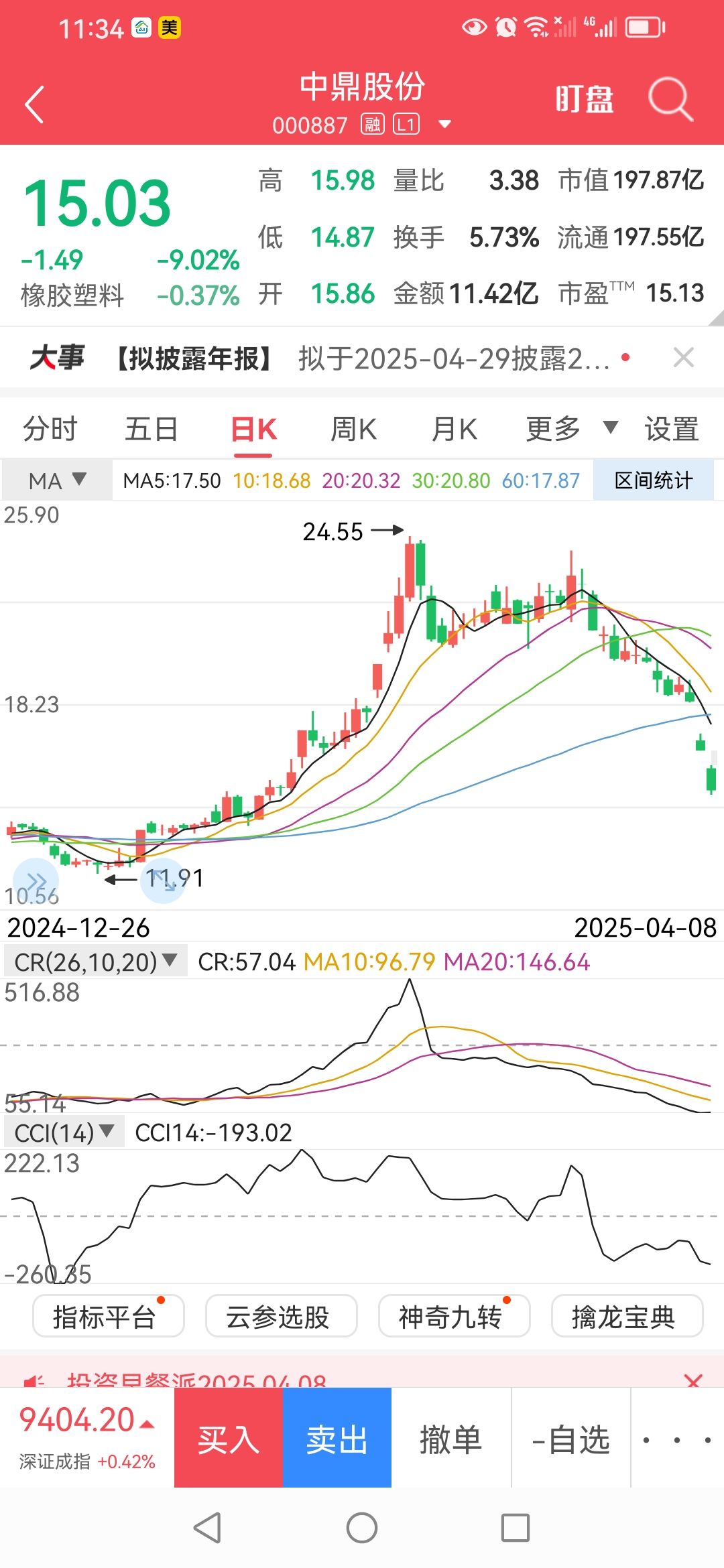The width and height of the screenshot is (724, 1568).
Task: Open the 盯盘 watch feature
Action: 584,99
